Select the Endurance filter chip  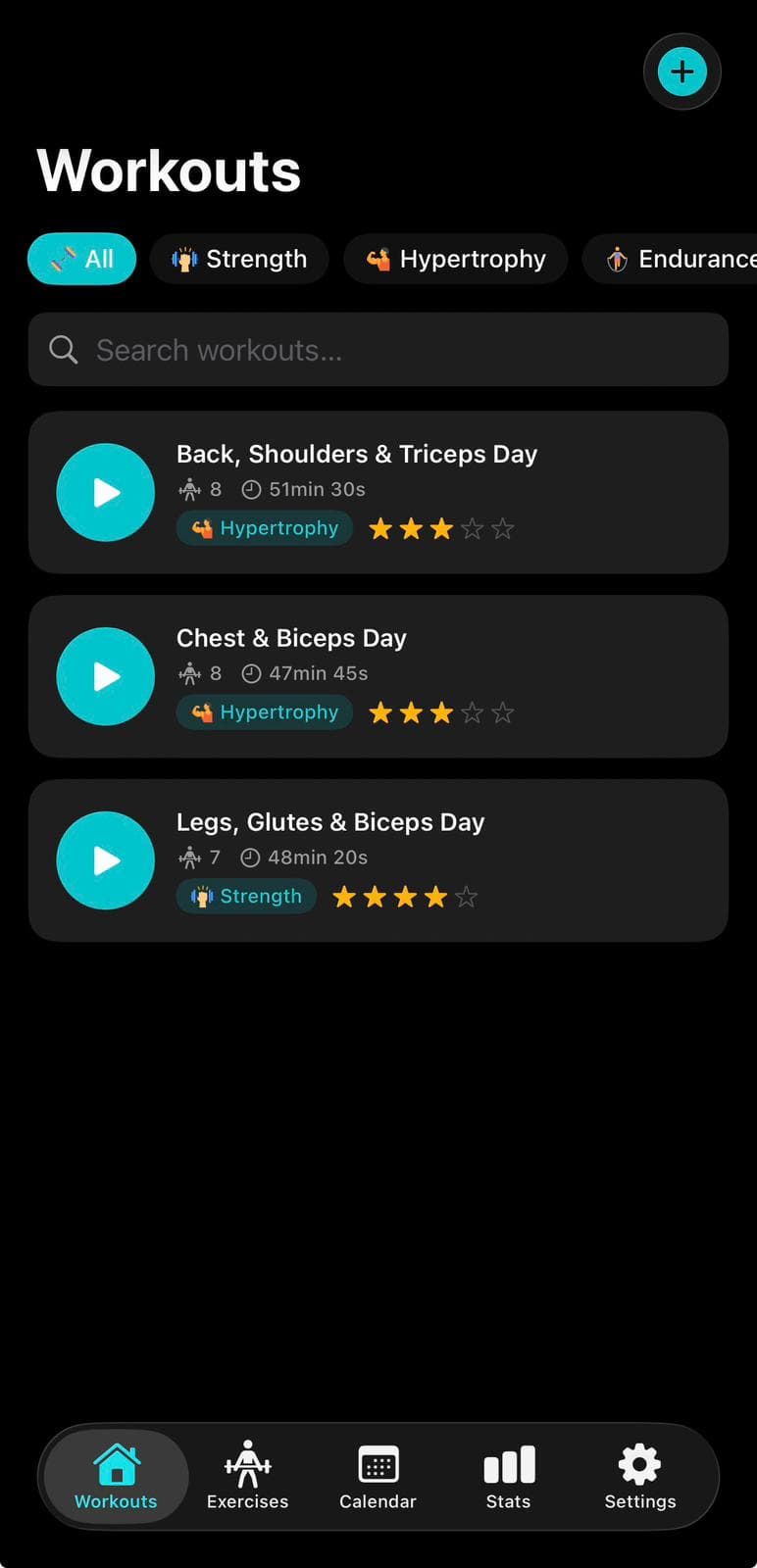pyautogui.click(x=671, y=259)
